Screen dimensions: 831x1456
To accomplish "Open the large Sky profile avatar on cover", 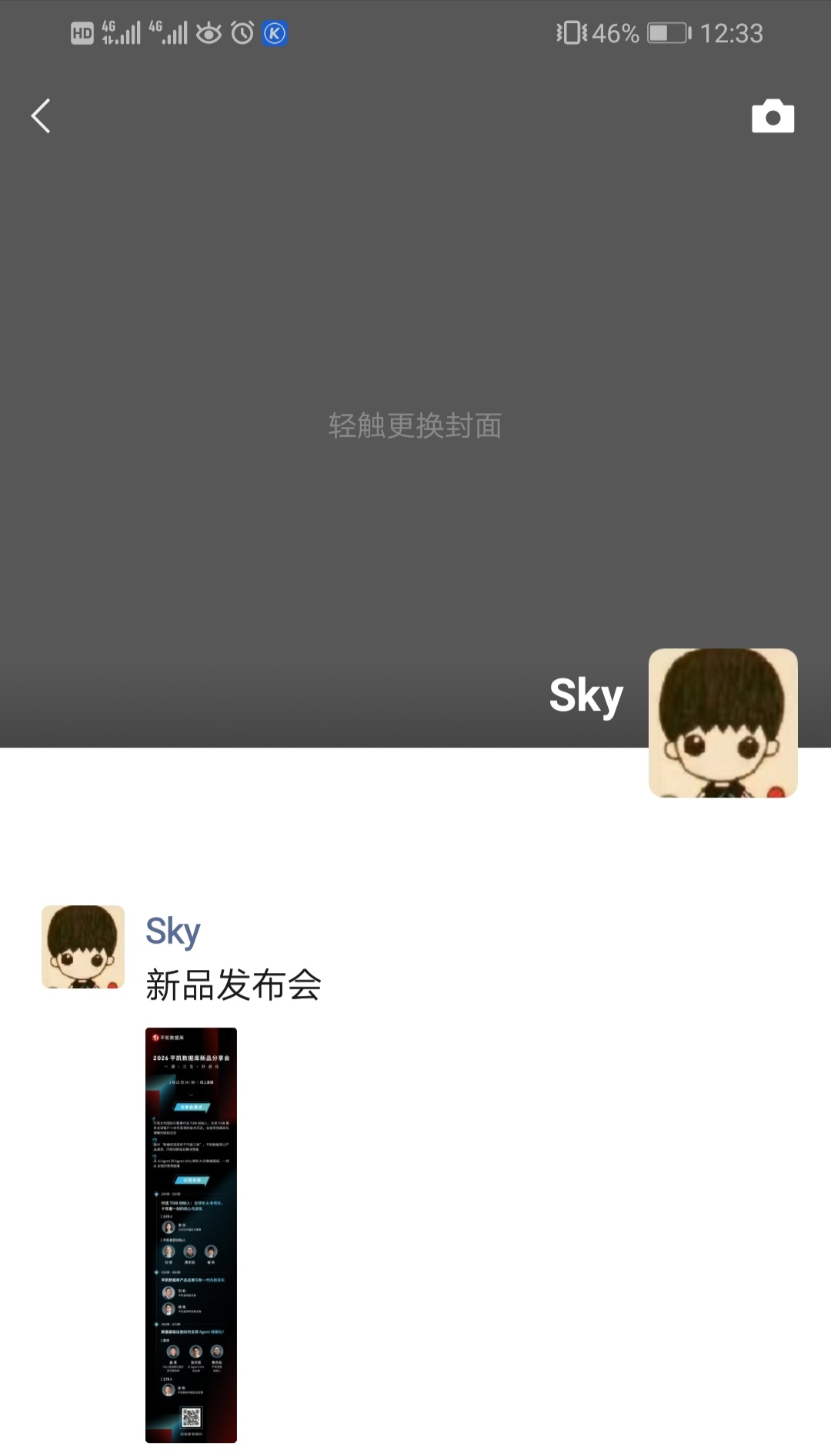I will point(723,722).
